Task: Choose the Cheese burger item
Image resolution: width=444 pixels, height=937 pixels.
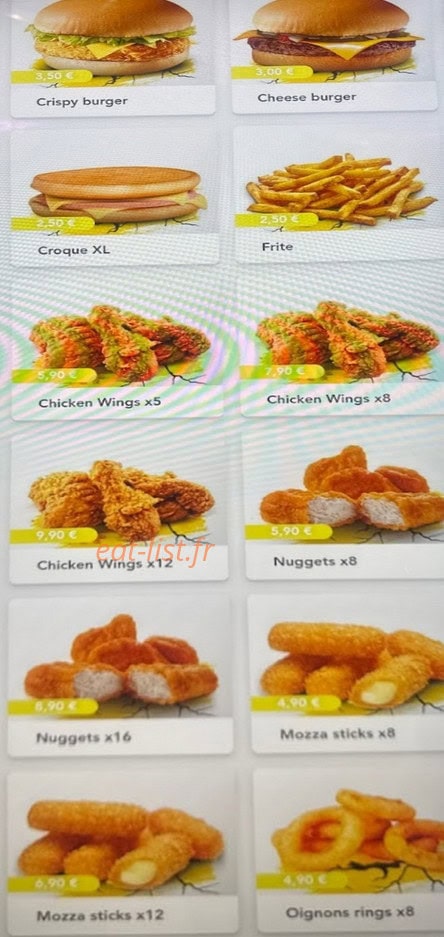Action: coord(333,56)
